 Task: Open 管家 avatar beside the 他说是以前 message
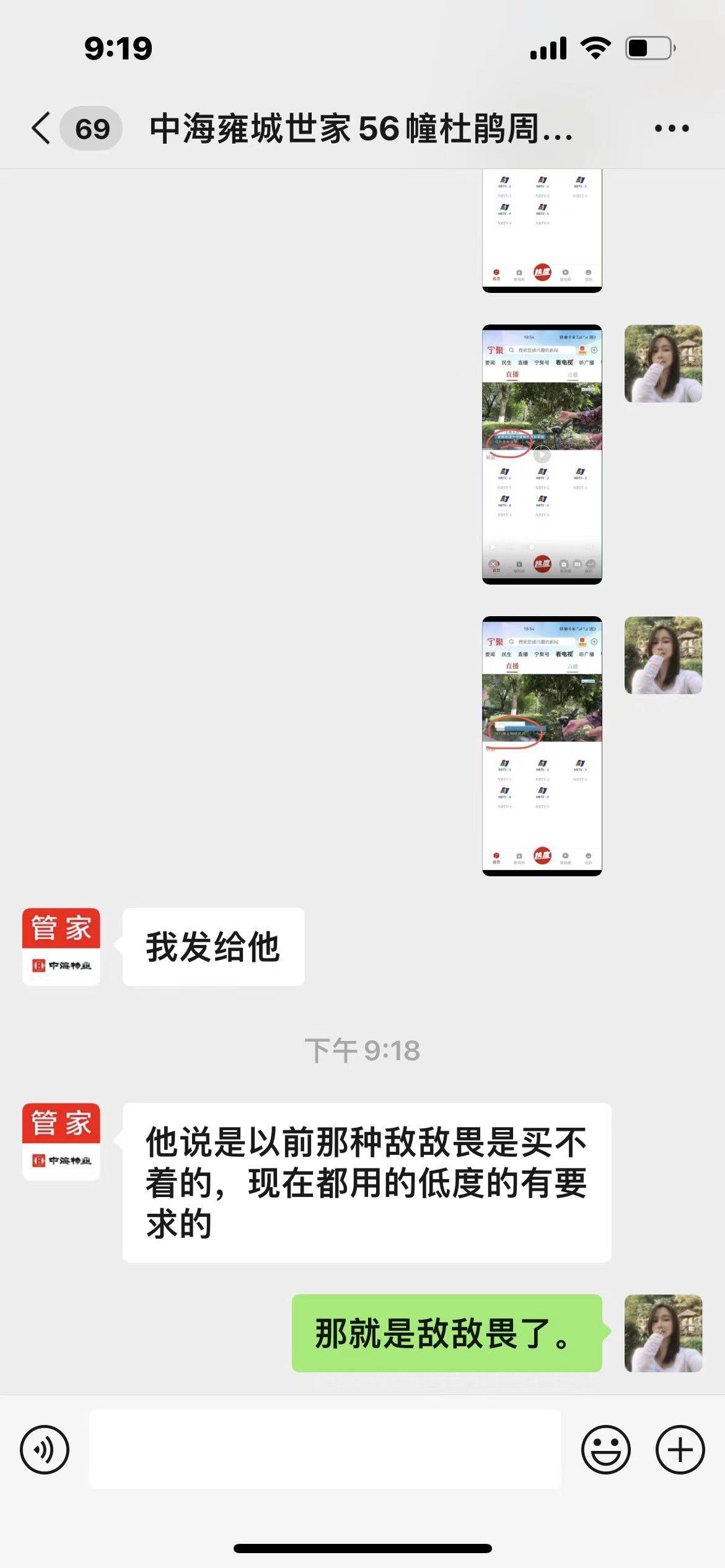61,1141
